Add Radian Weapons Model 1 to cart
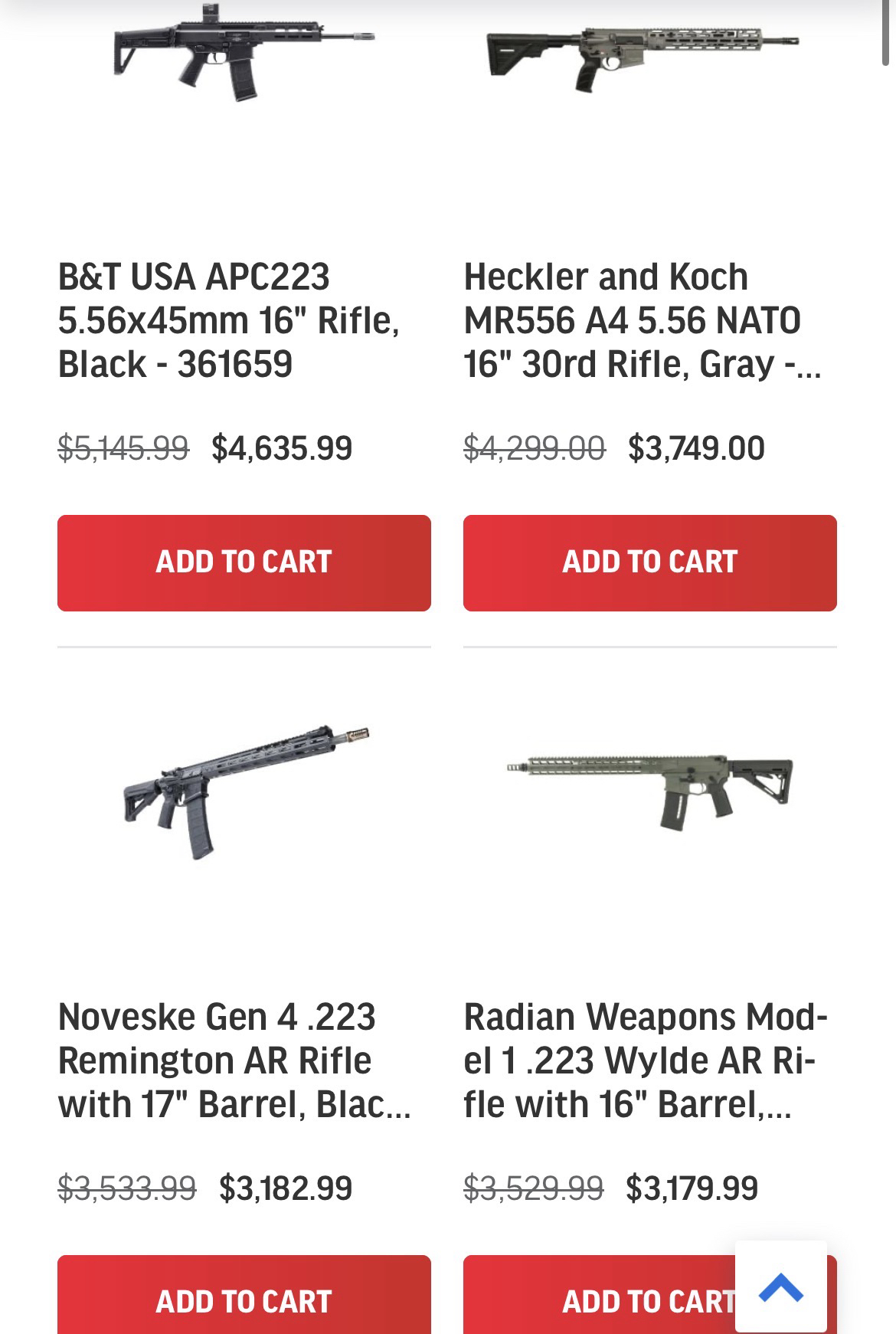896x1334 pixels. tap(597, 1300)
